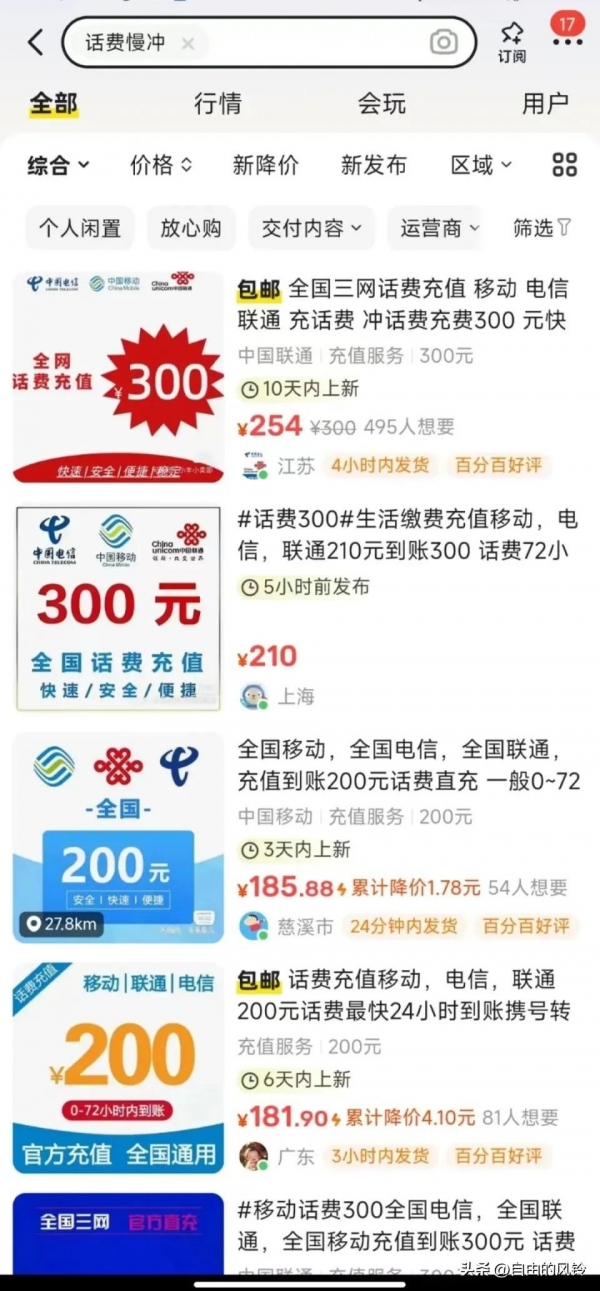Open the 筛选 filter panel

[542, 228]
